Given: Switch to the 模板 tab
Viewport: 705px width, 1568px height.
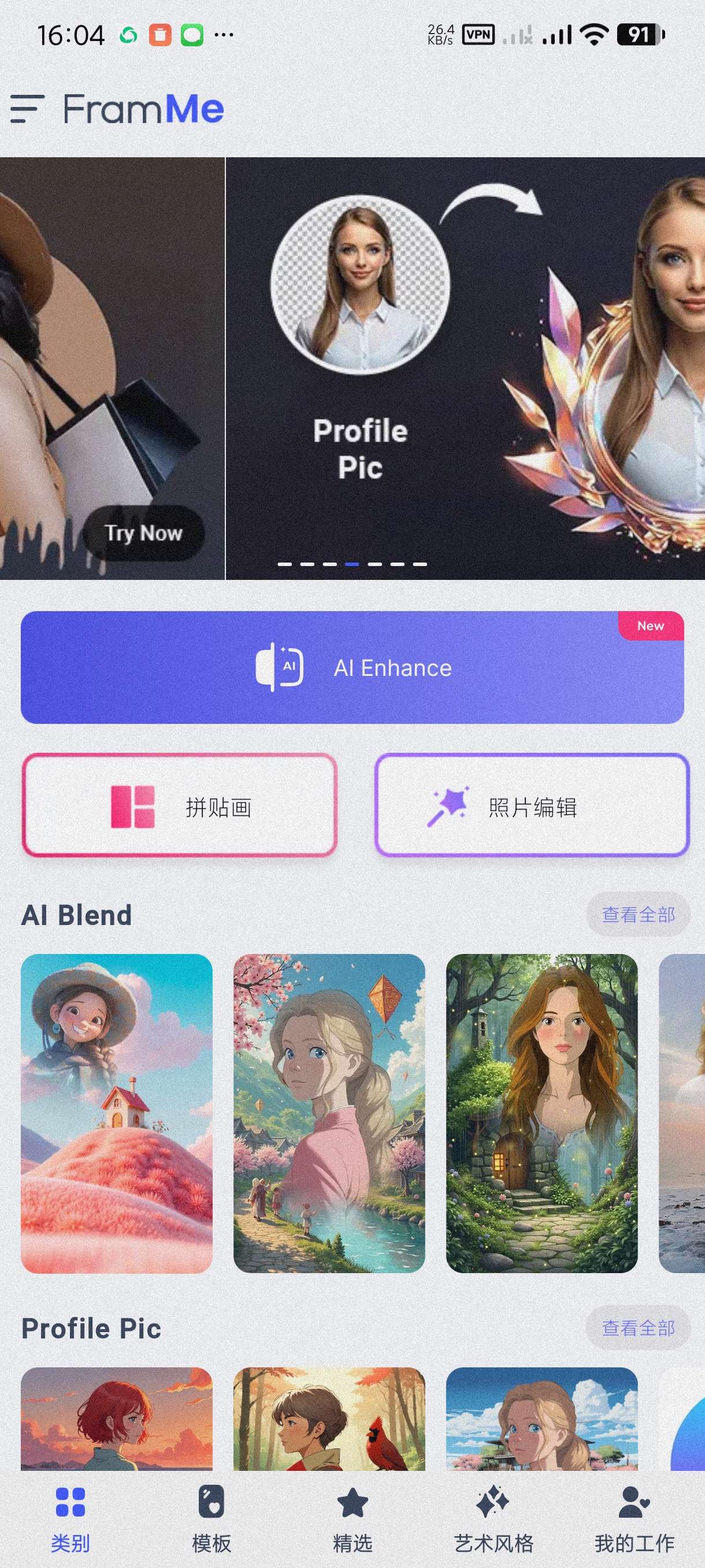Looking at the screenshot, I should coord(211,1518).
